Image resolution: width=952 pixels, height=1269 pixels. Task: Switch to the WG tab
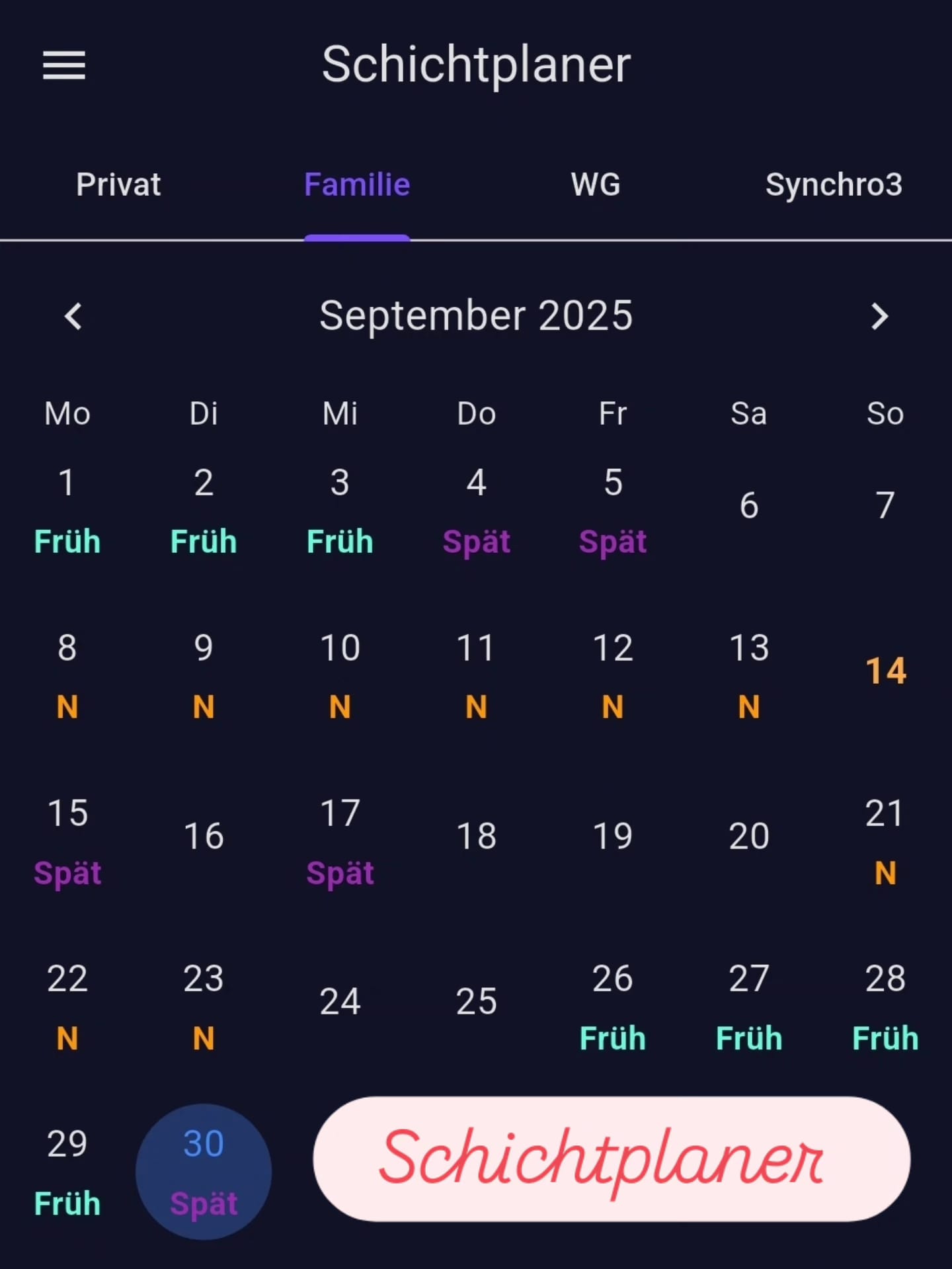click(x=596, y=184)
